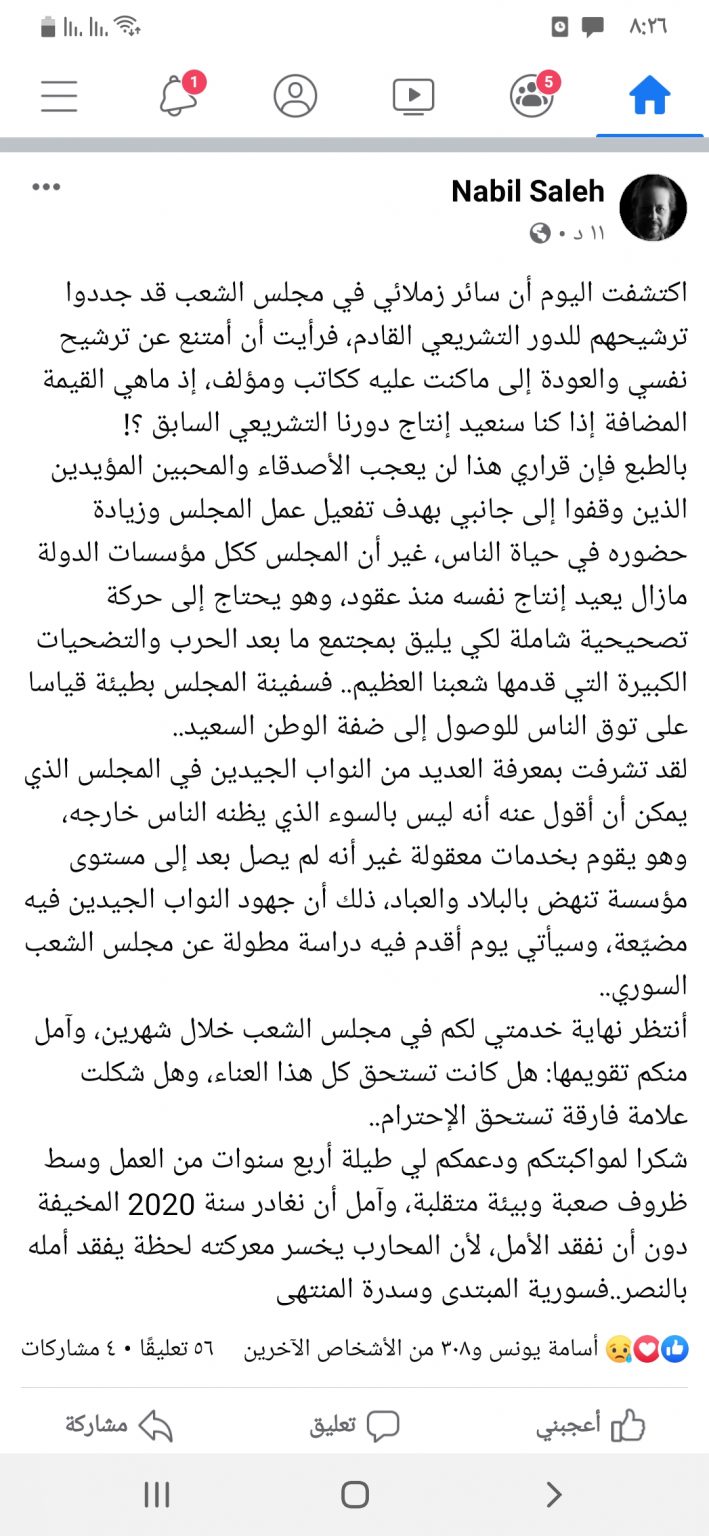Open the hamburger menu
Image resolution: width=709 pixels, height=1536 pixels.
(59, 96)
